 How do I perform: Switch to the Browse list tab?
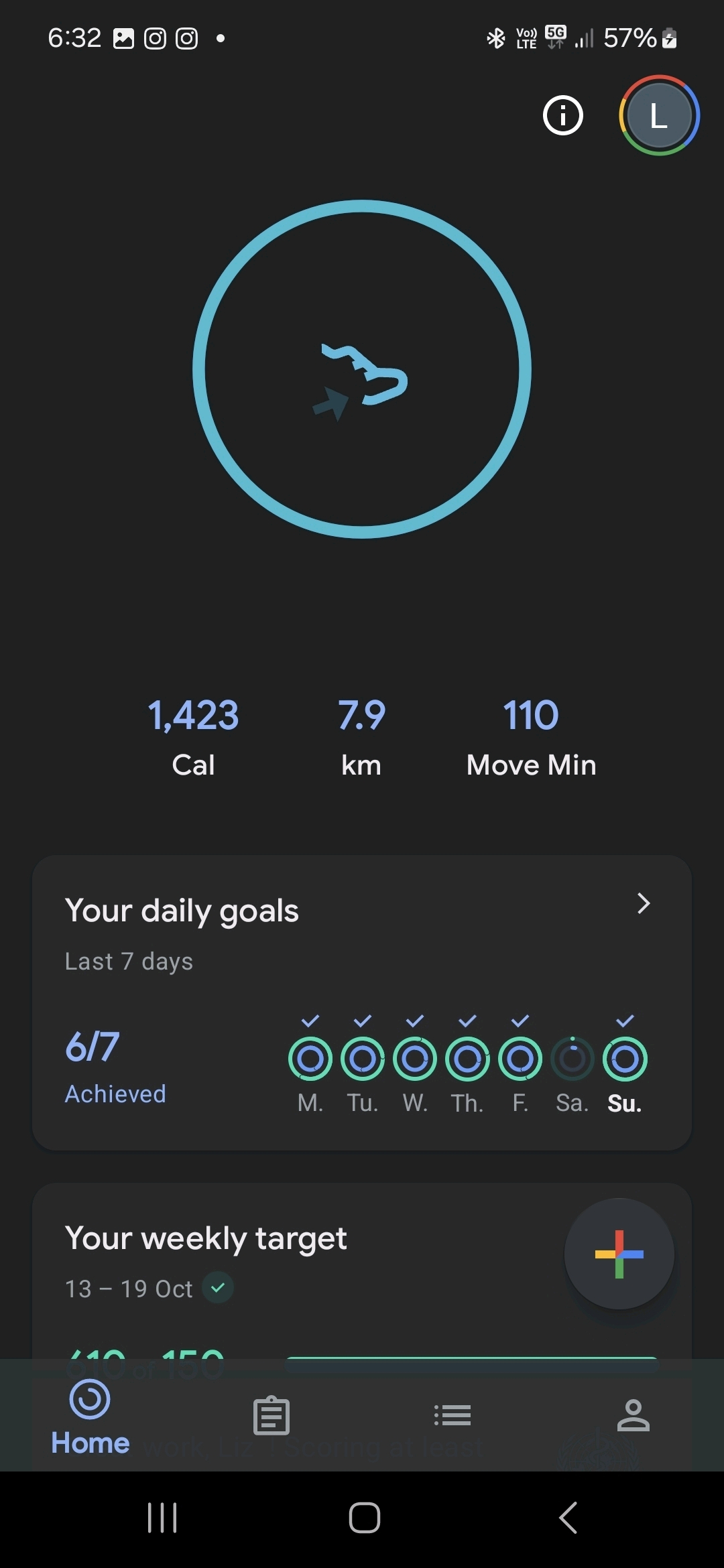[x=452, y=1416]
